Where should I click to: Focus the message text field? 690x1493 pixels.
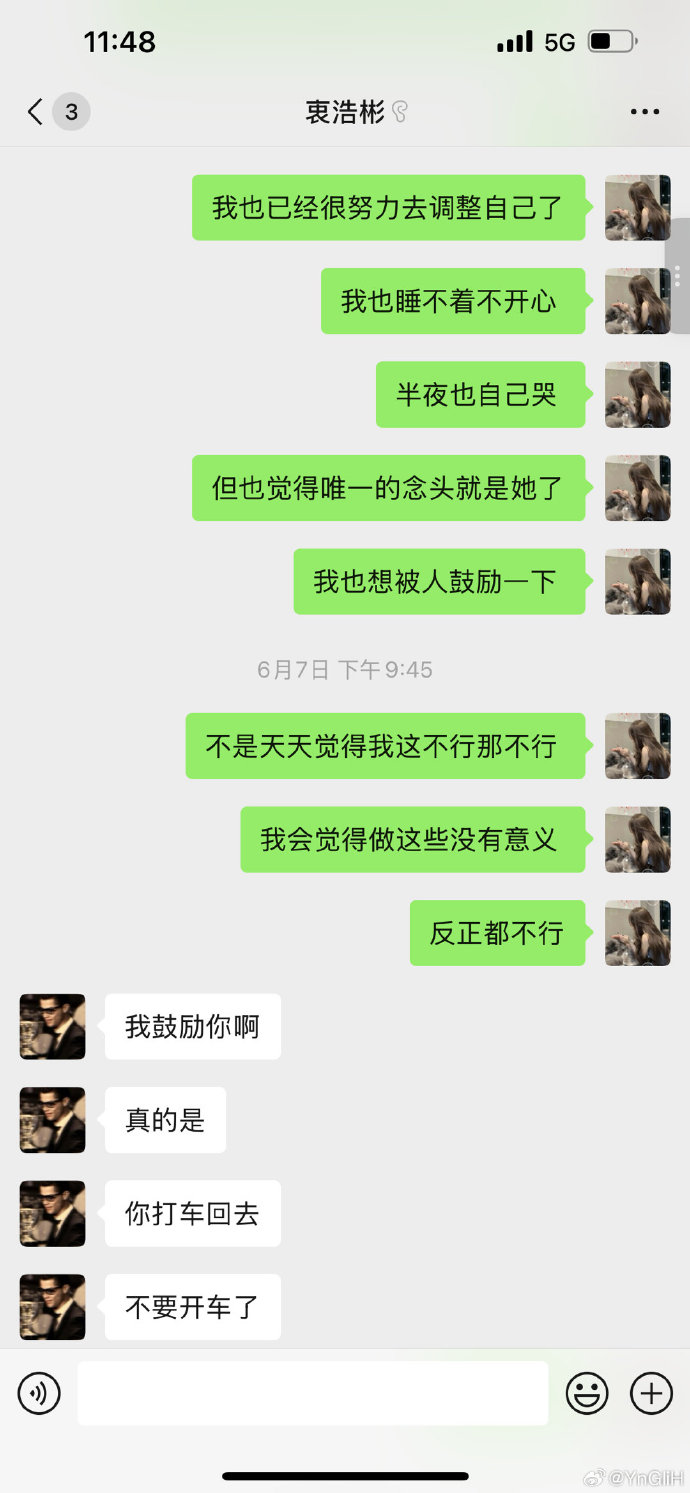click(x=313, y=1393)
